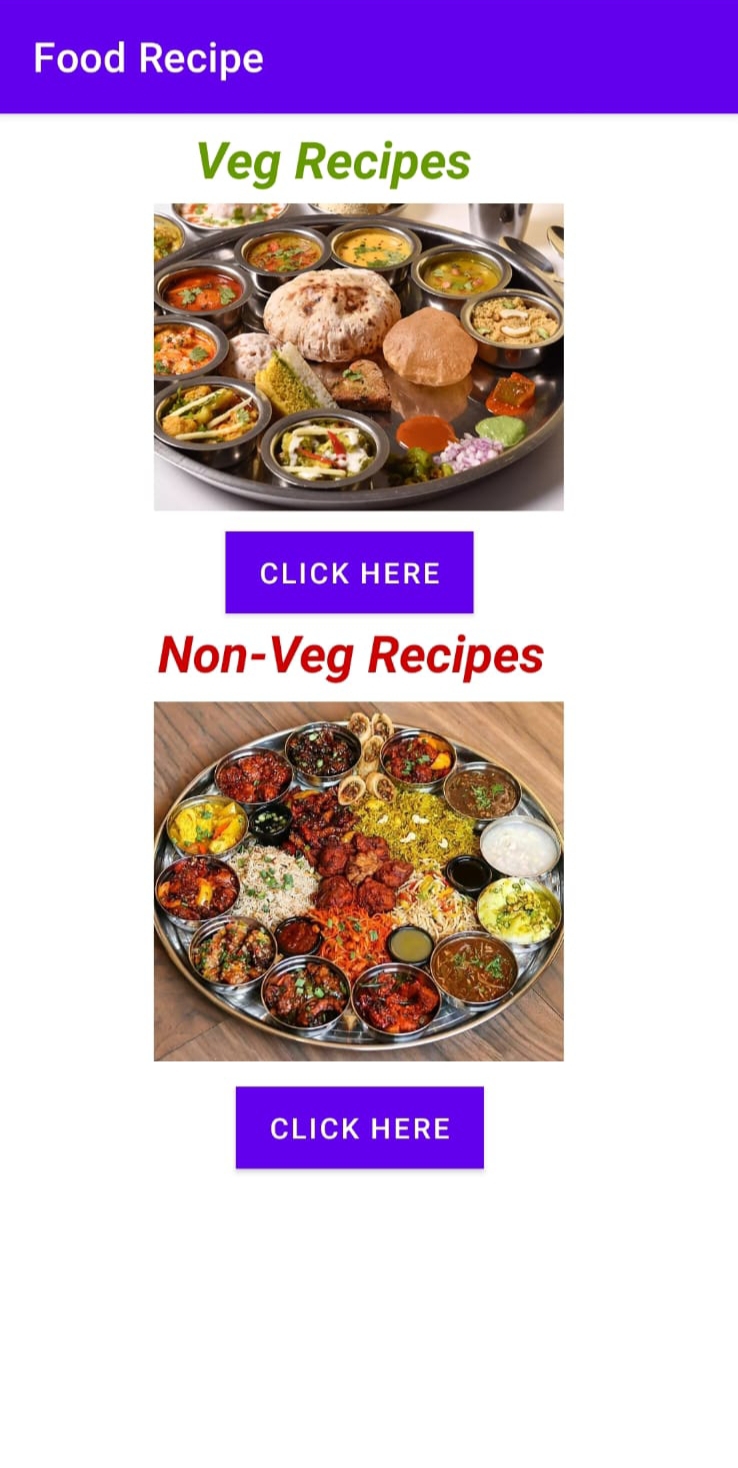Tap Click Here under Veg Recipes
This screenshot has height=1468, width=738.
click(x=349, y=572)
